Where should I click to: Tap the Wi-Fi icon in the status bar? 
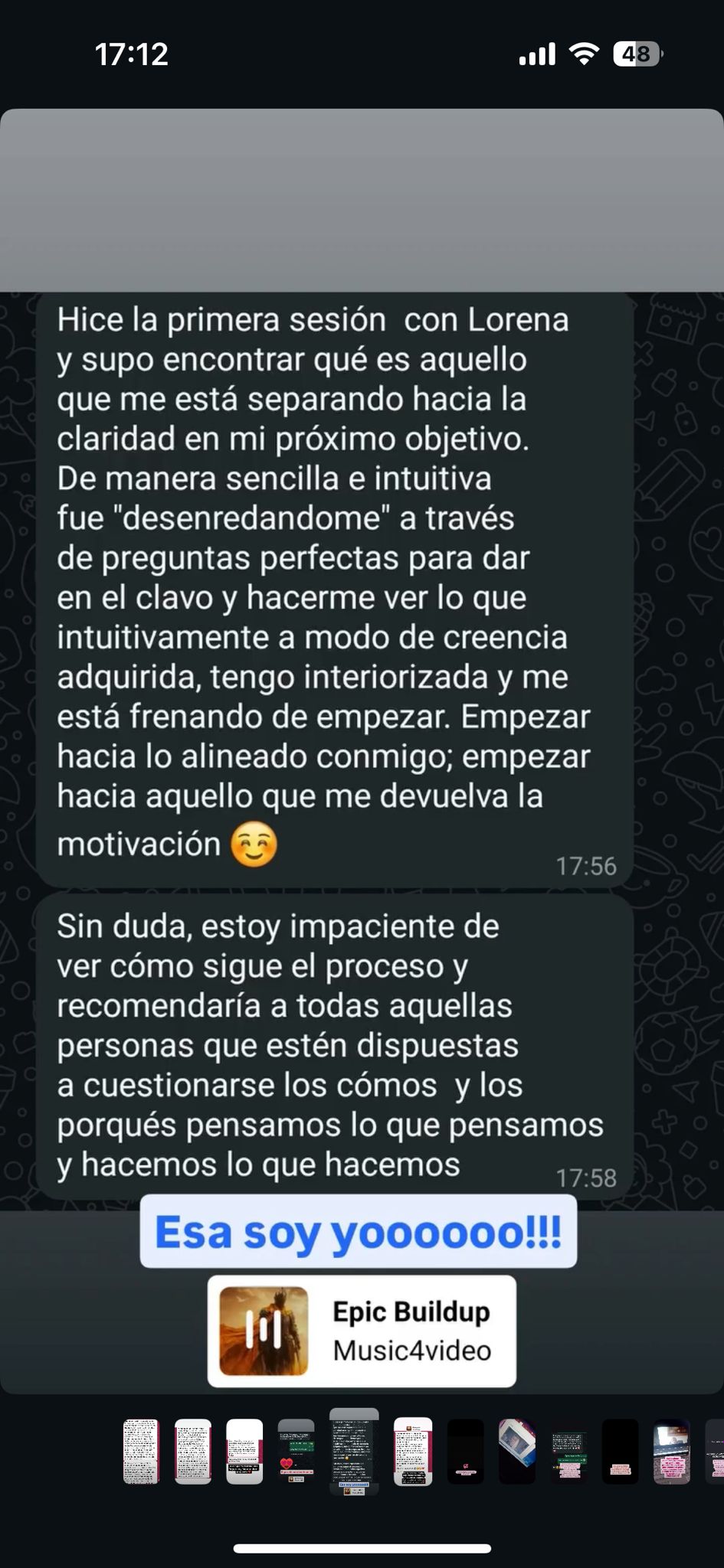tap(585, 54)
